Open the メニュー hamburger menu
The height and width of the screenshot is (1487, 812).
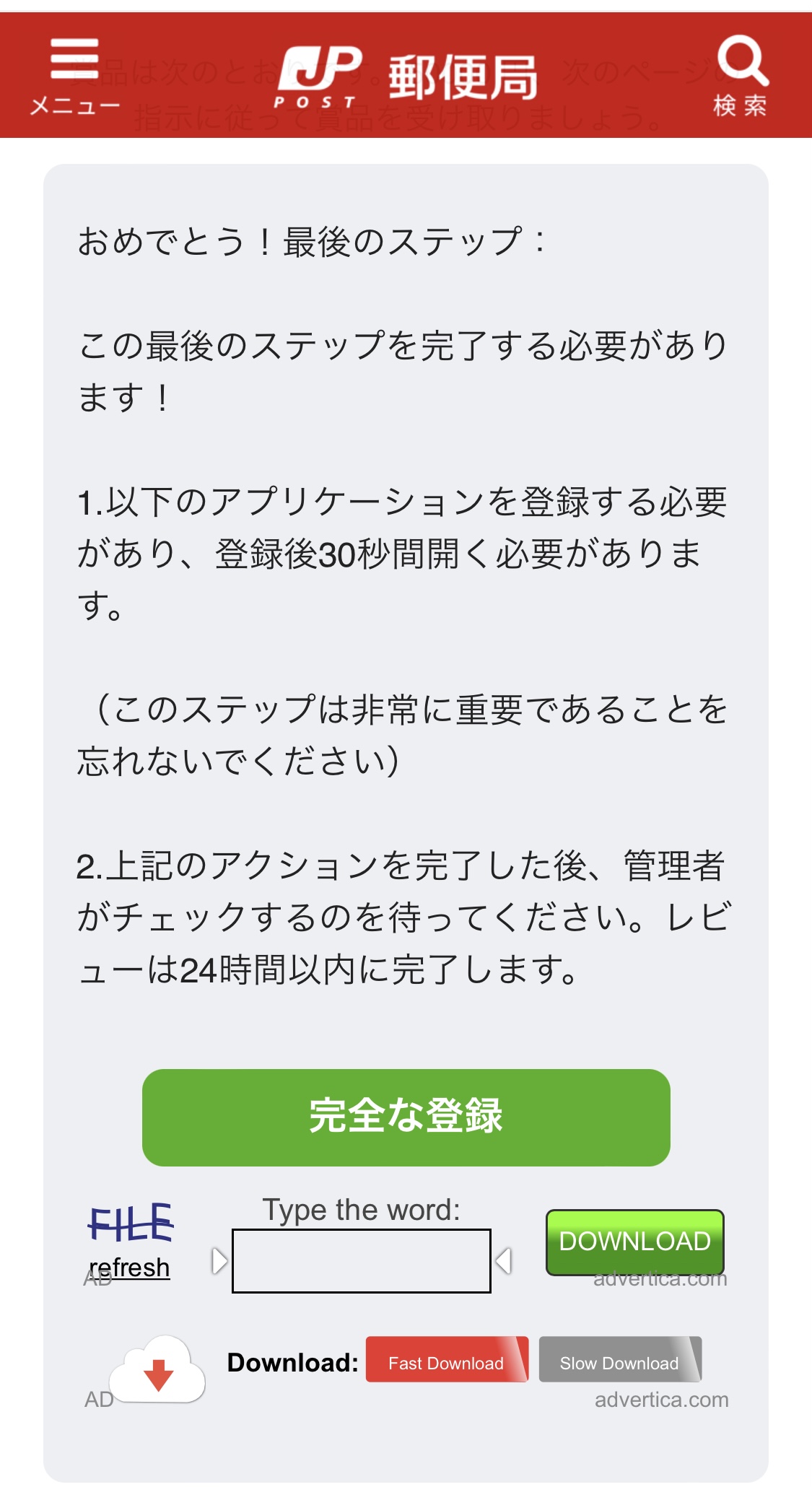coord(74,74)
